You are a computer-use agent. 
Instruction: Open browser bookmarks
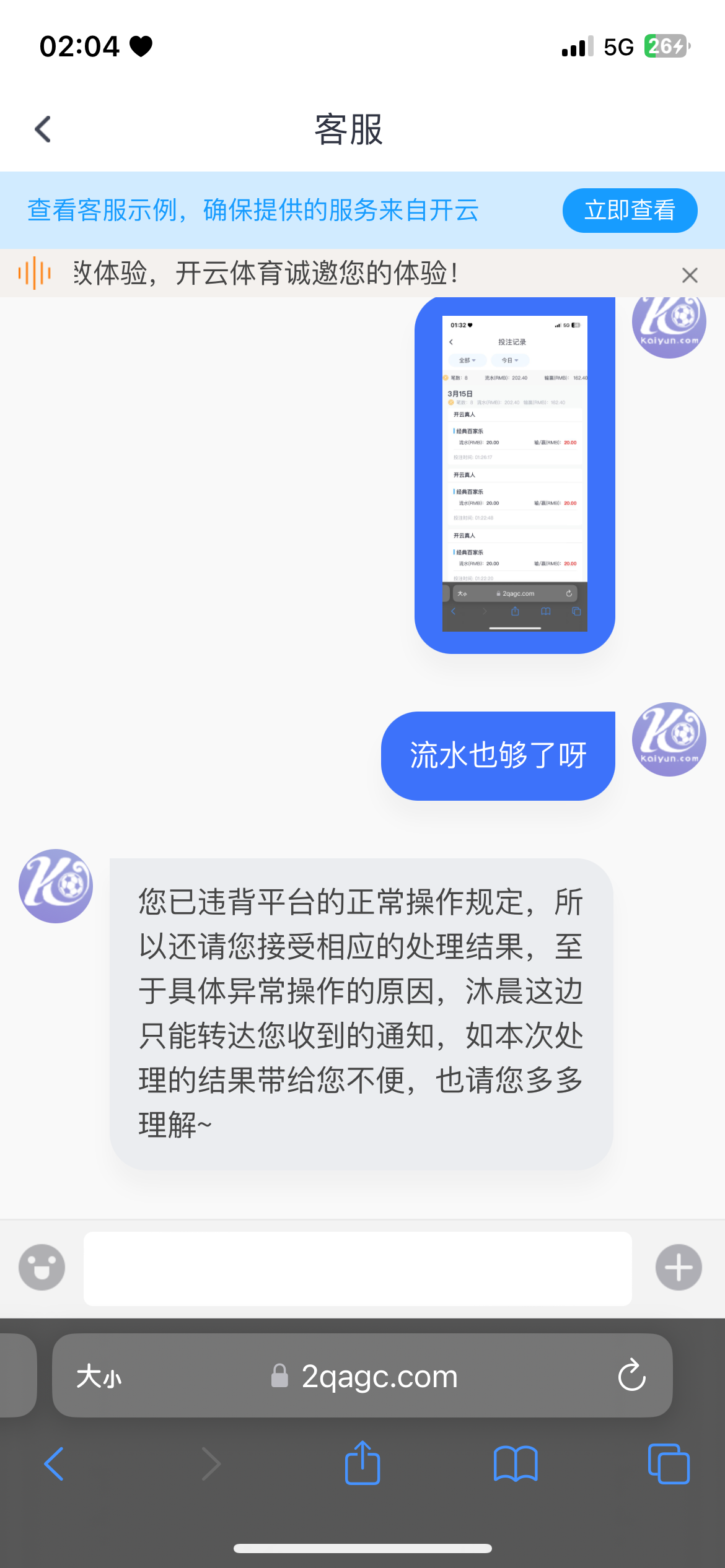tap(516, 1464)
